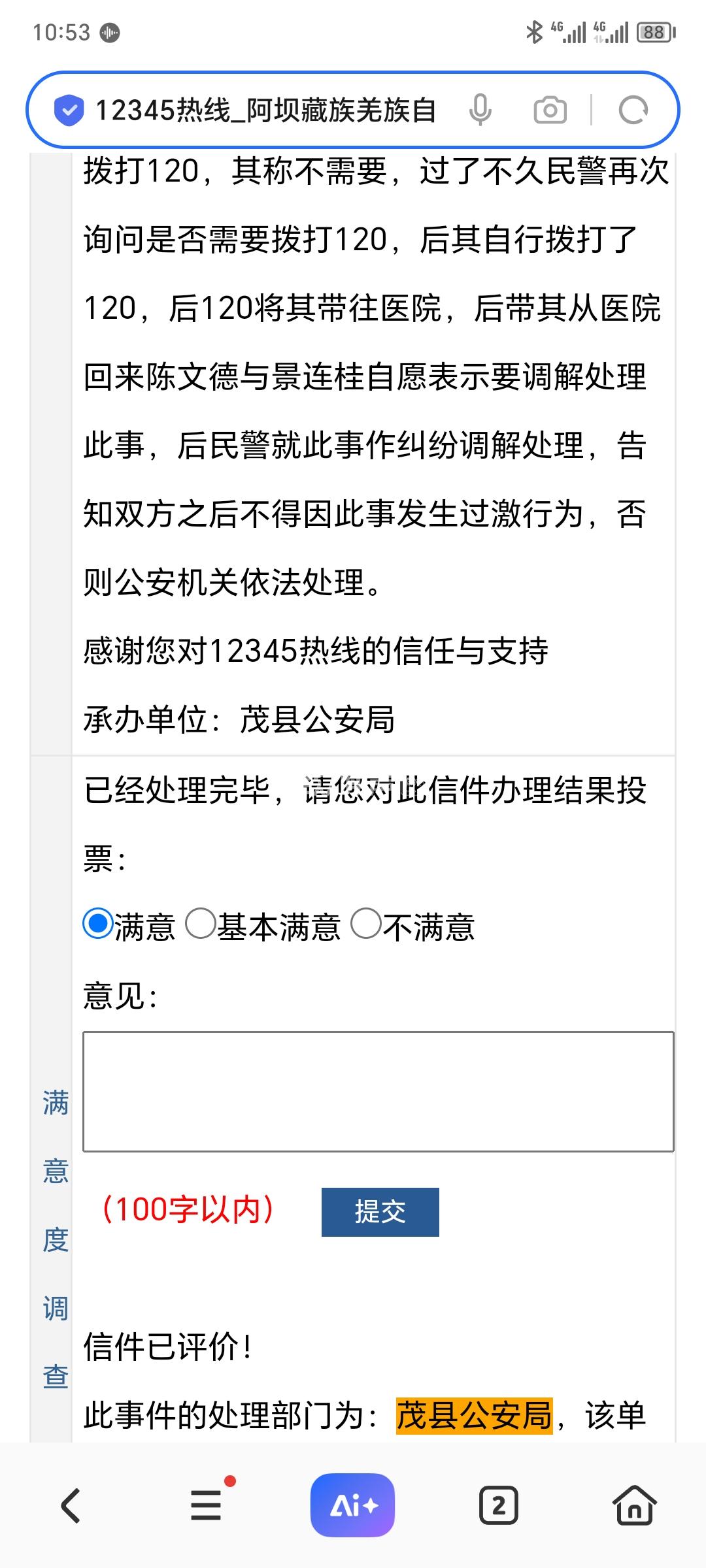706x1568 pixels.
Task: Focus the 意见 comment text box
Action: [378, 1091]
